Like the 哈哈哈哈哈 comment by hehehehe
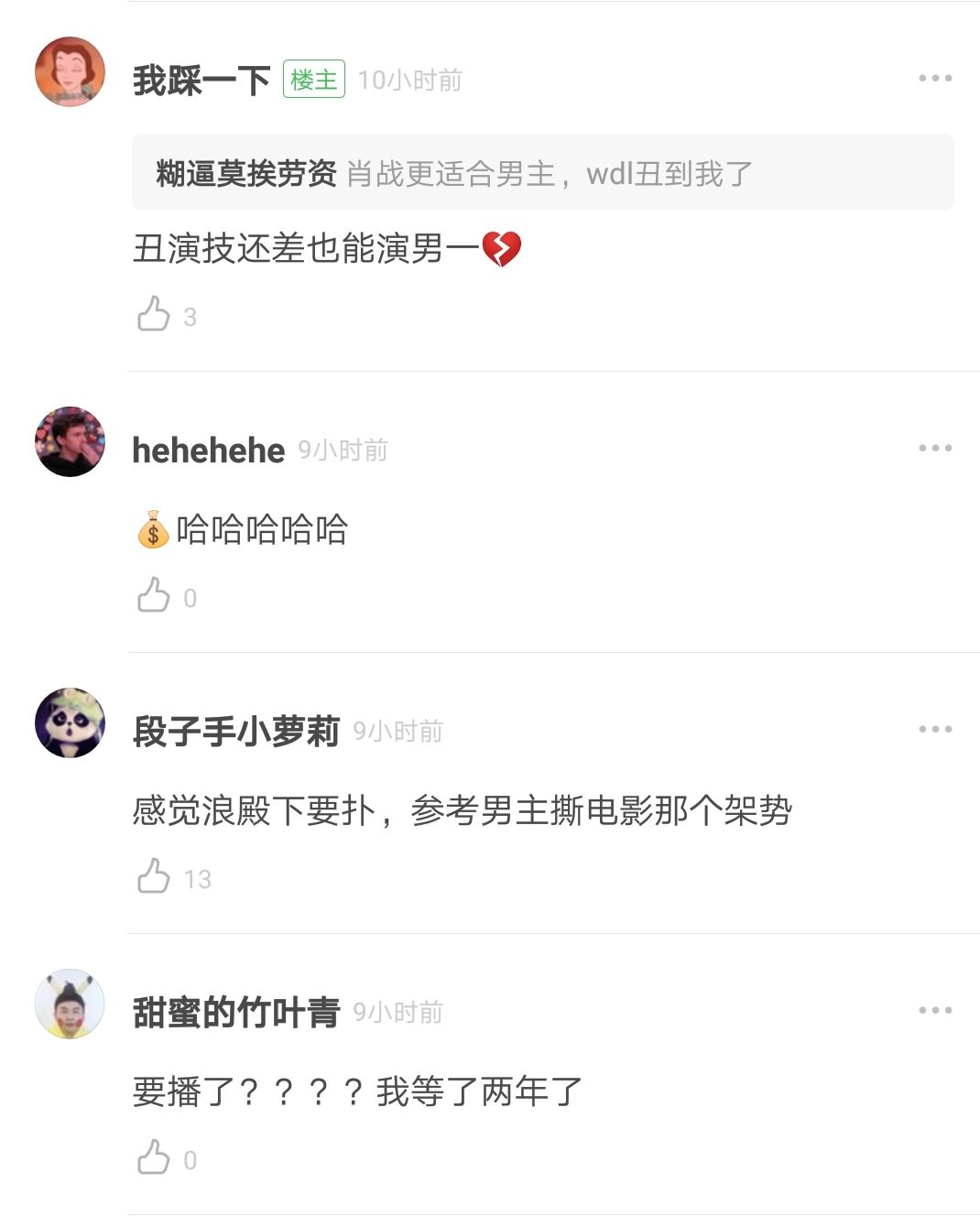The height and width of the screenshot is (1227, 980). [x=154, y=595]
